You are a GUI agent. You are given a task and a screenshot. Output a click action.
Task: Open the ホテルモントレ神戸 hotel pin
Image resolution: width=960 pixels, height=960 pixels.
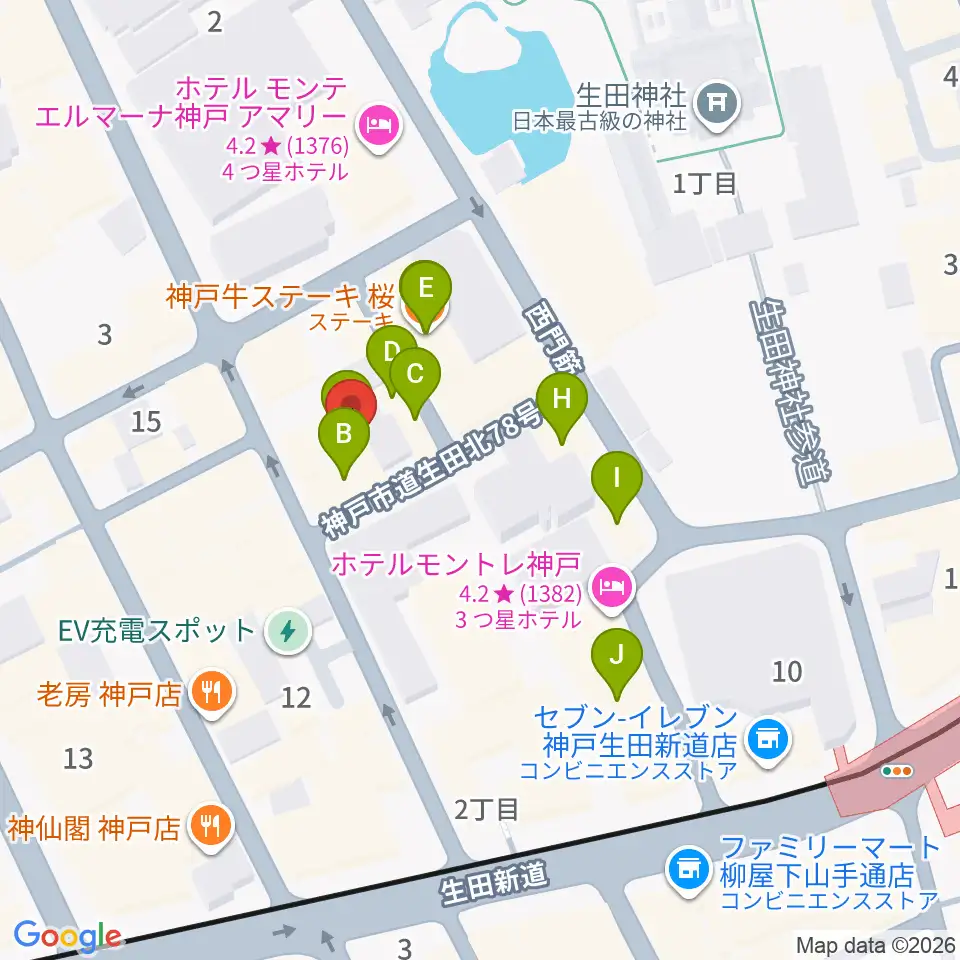point(612,588)
